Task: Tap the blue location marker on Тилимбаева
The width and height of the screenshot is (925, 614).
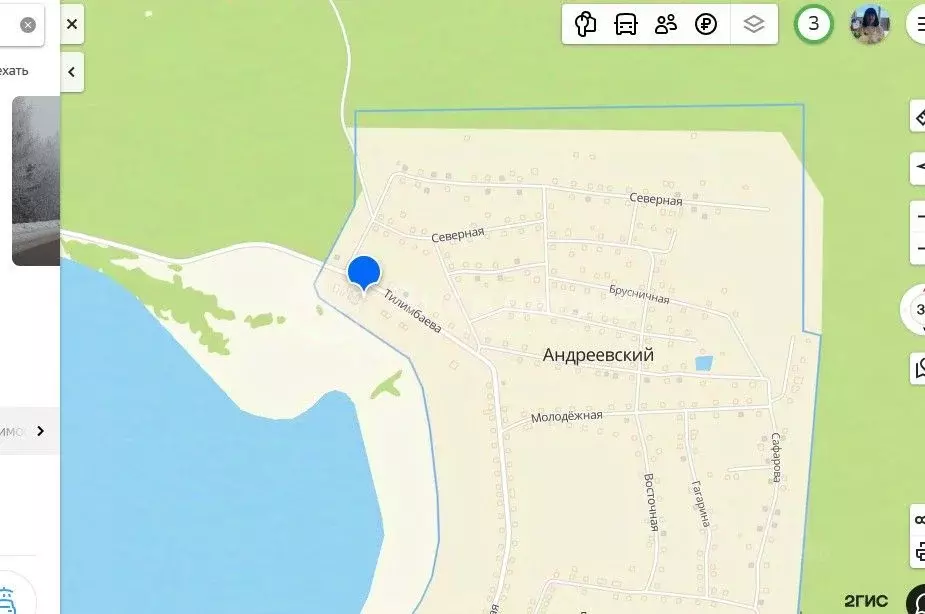Action: click(x=364, y=273)
